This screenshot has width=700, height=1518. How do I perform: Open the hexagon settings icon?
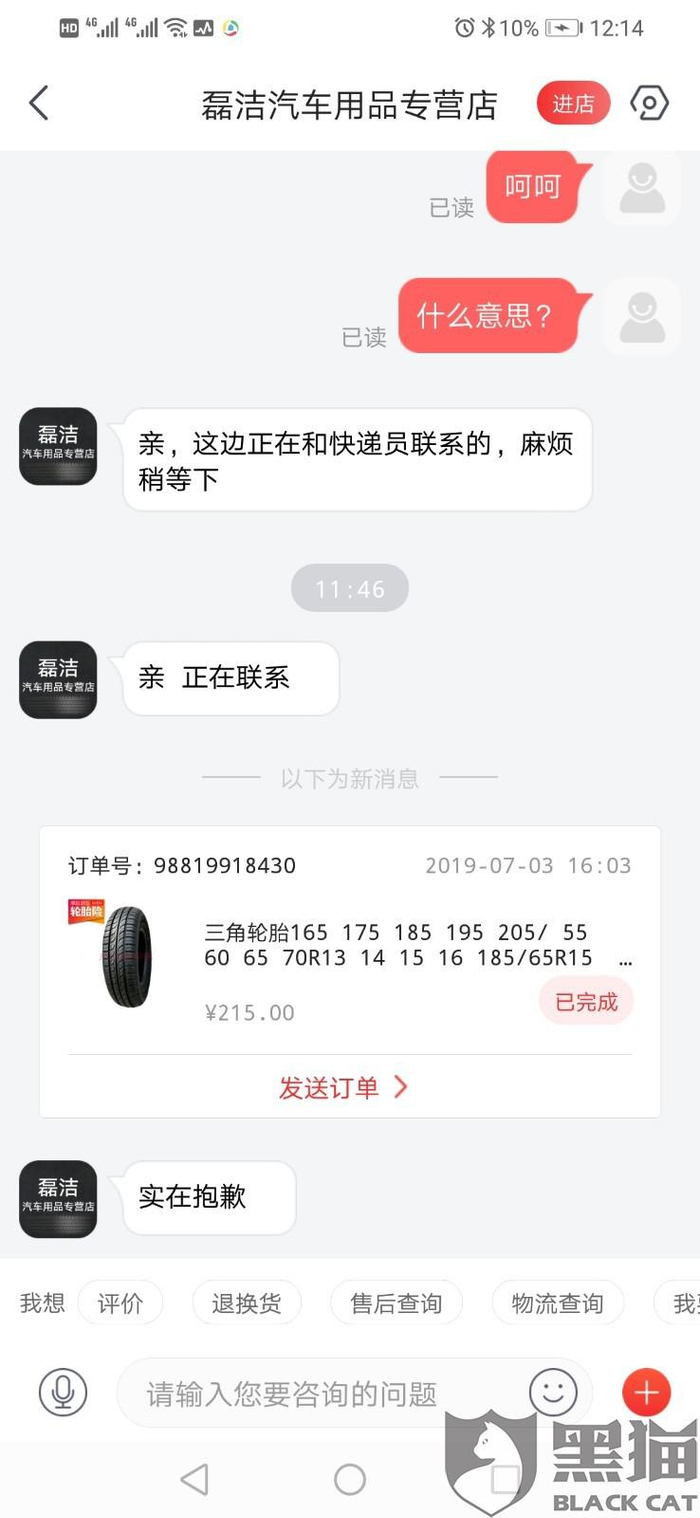pyautogui.click(x=649, y=103)
